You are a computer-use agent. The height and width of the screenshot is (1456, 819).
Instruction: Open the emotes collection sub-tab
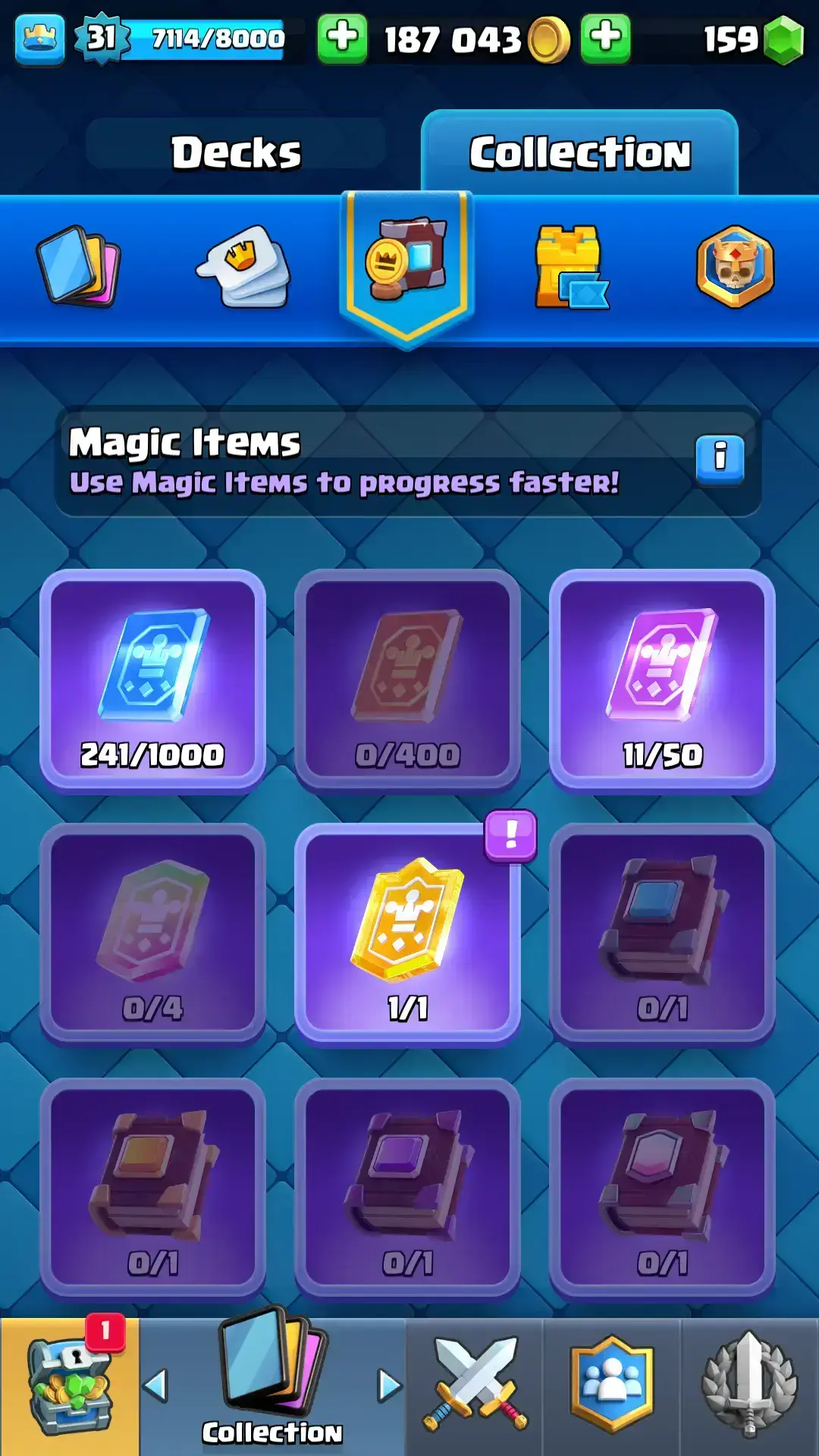[x=244, y=266]
